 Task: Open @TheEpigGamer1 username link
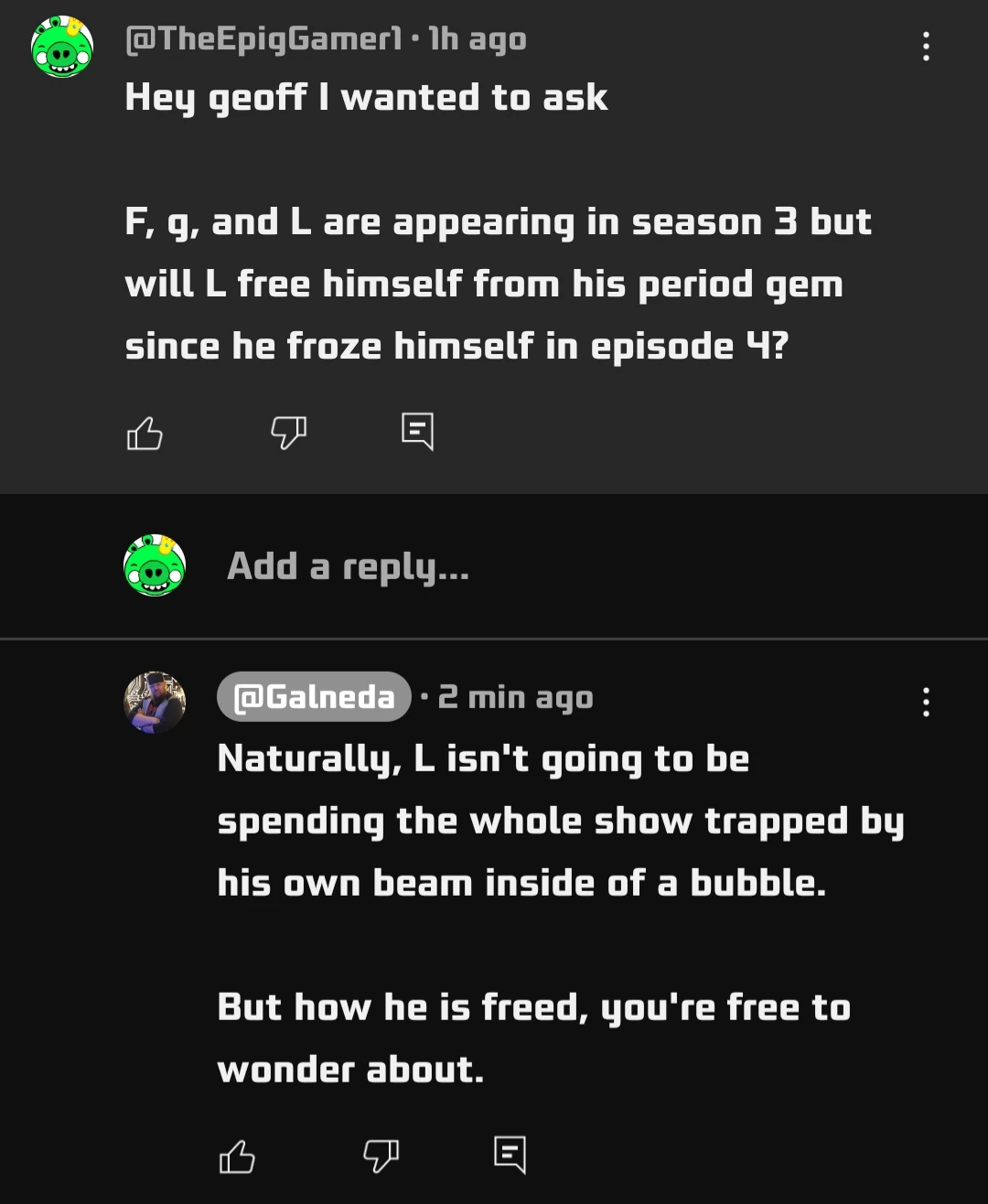coord(263,39)
